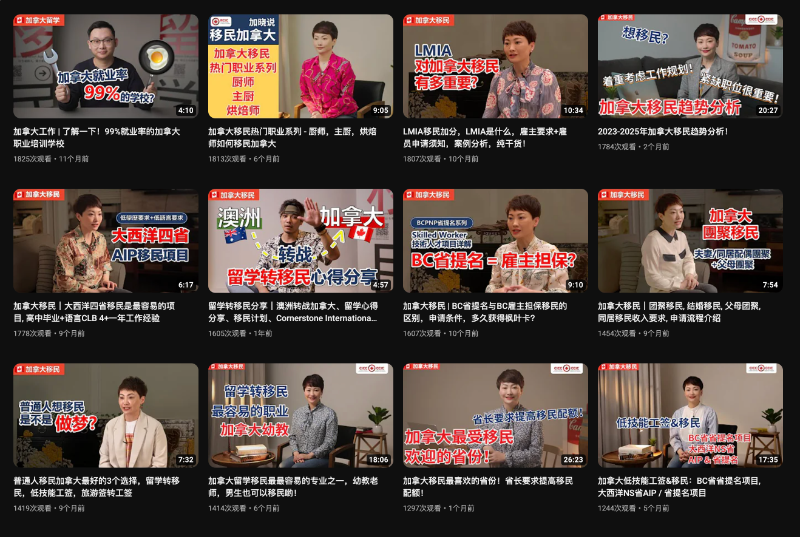Watch 2023-2025年加拿大移民趋势分析 video
The image size is (800, 537).
690,66
